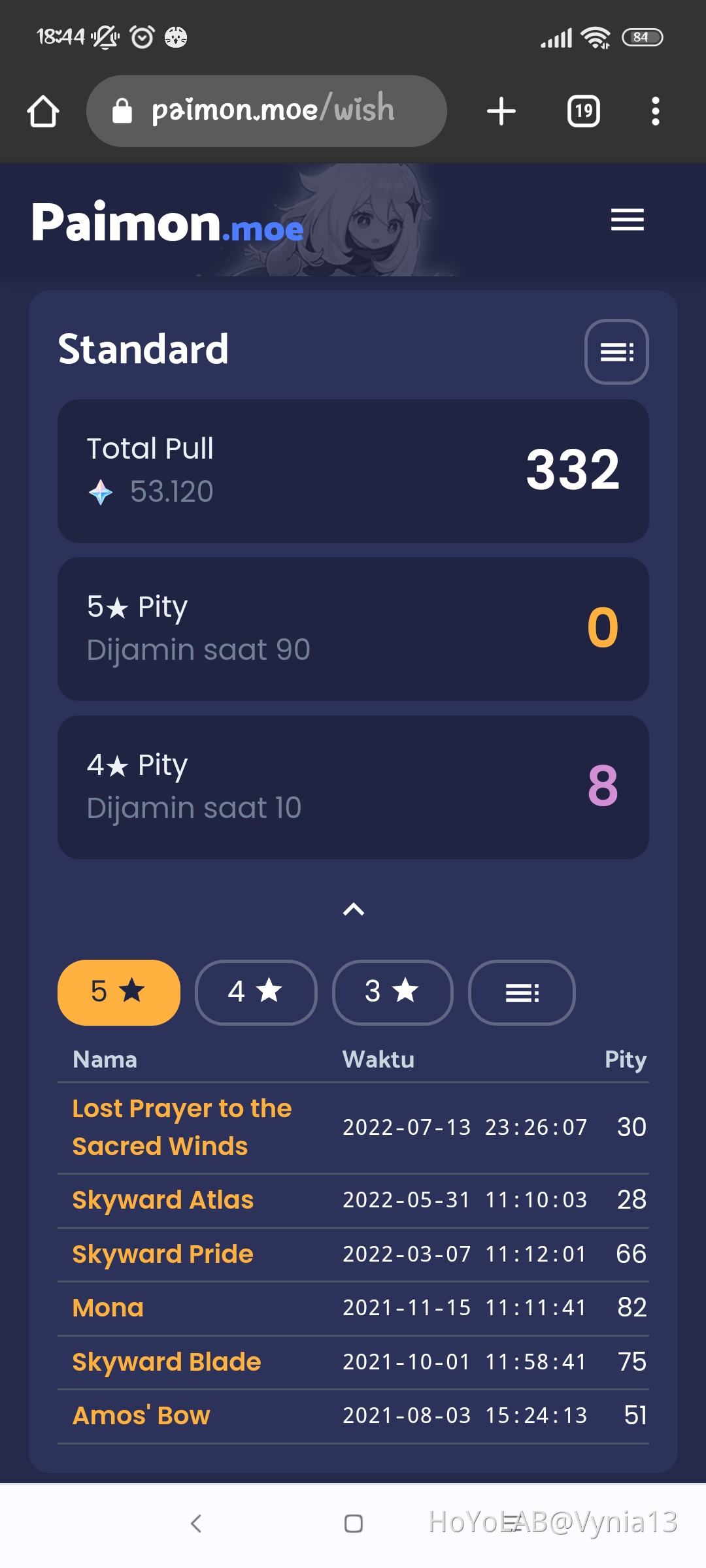This screenshot has height=1568, width=706.
Task: Collapse the Standard banner stats with the chevron
Action: [353, 908]
